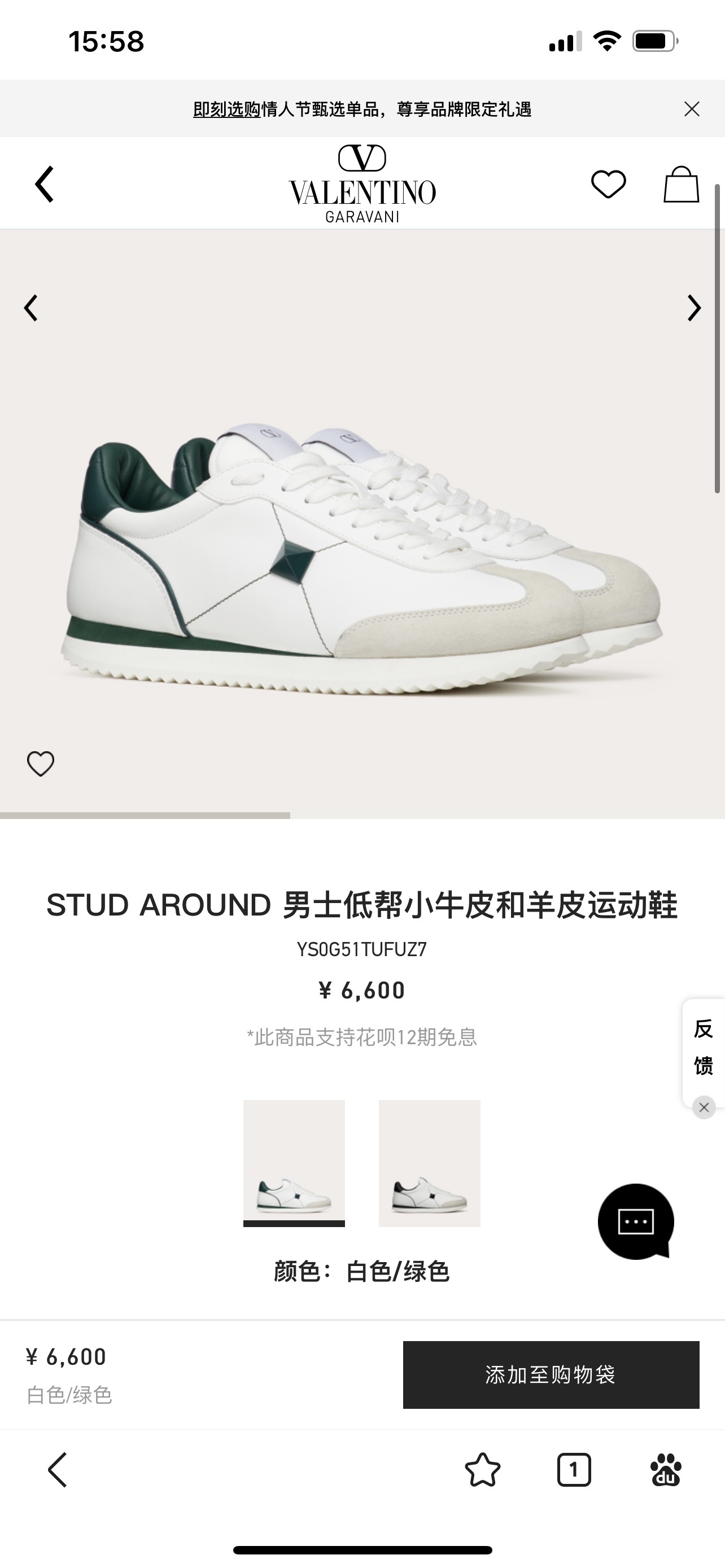The height and width of the screenshot is (1568, 725).
Task: Tap 添加至购物袋 to add to bag
Action: pos(551,1374)
